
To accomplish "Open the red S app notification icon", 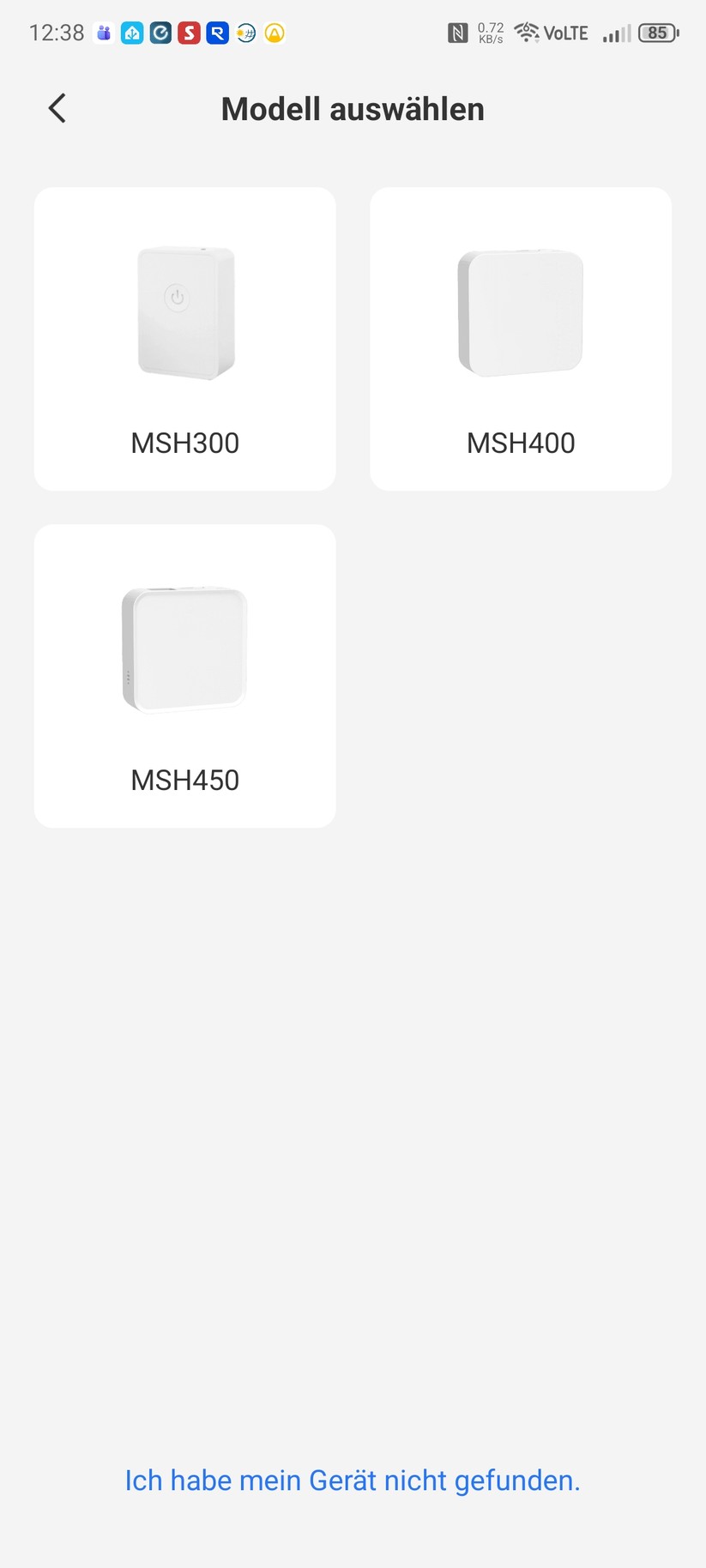I will click(188, 32).
